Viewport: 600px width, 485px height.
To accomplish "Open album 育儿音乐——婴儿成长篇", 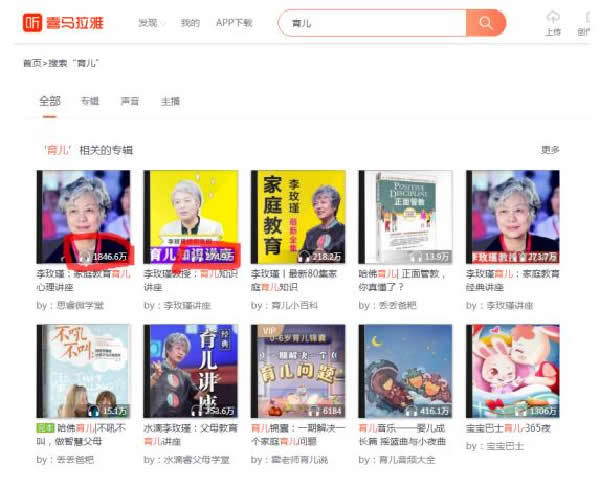I will 404,371.
